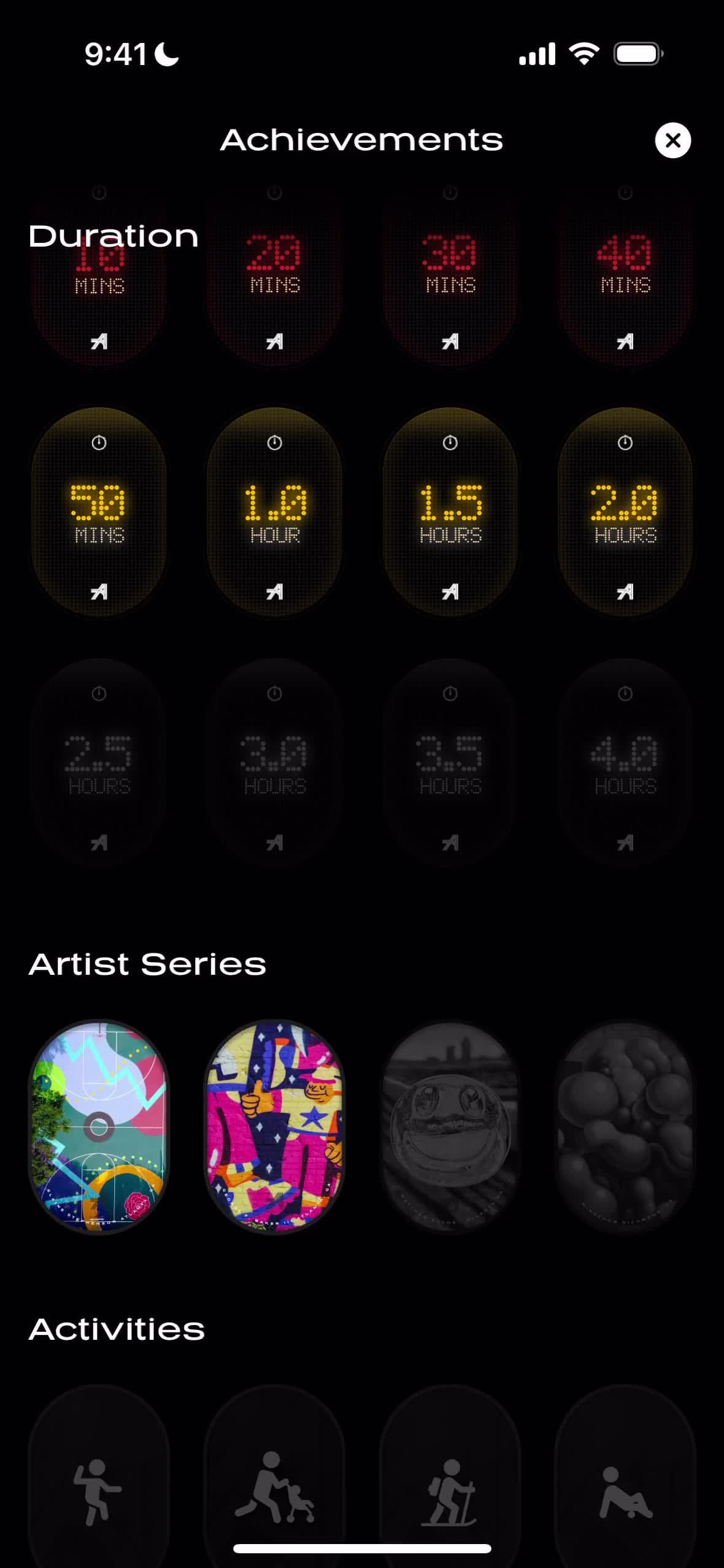Open the 40 mins duration badge
The height and width of the screenshot is (1568, 724).
[x=625, y=270]
